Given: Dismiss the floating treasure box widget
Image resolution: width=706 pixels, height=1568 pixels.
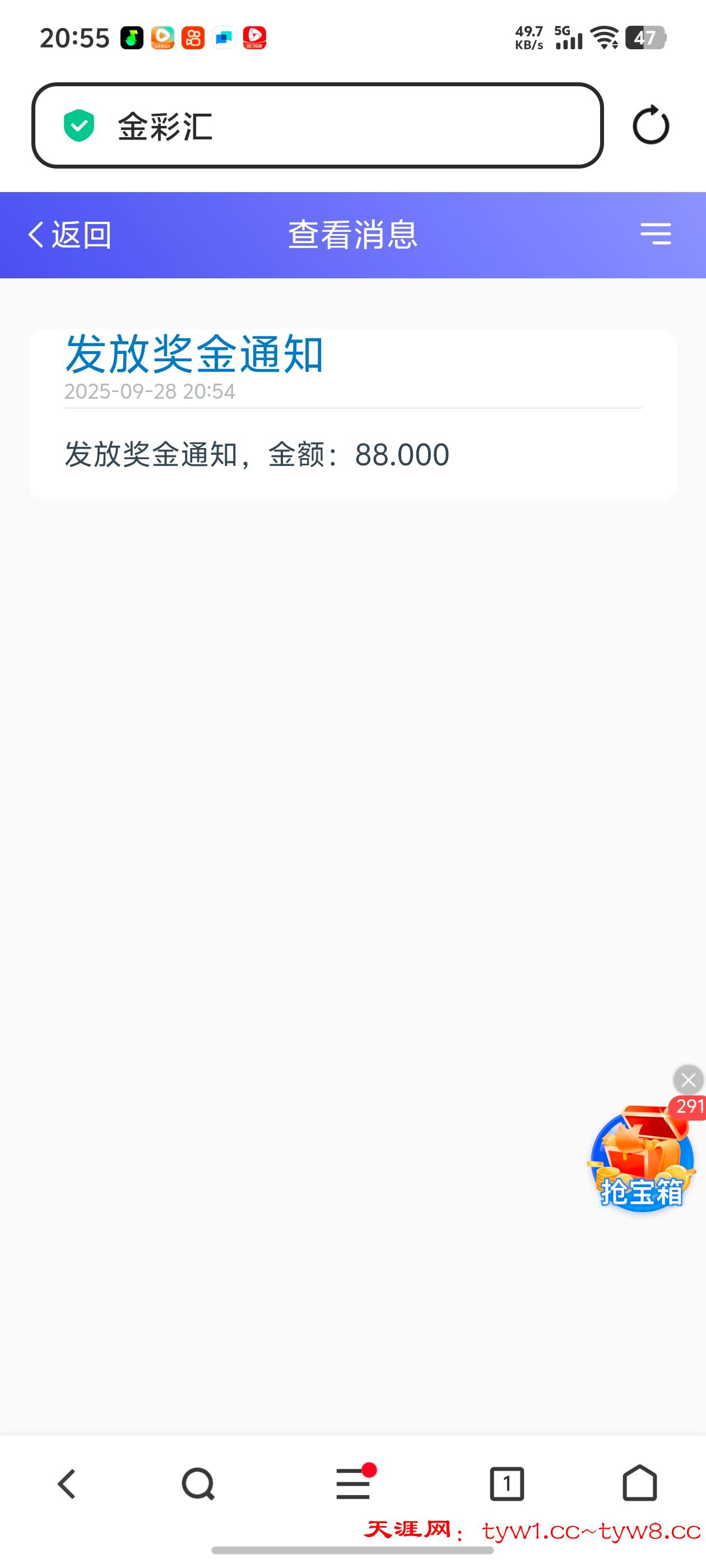Looking at the screenshot, I should pyautogui.click(x=688, y=1080).
